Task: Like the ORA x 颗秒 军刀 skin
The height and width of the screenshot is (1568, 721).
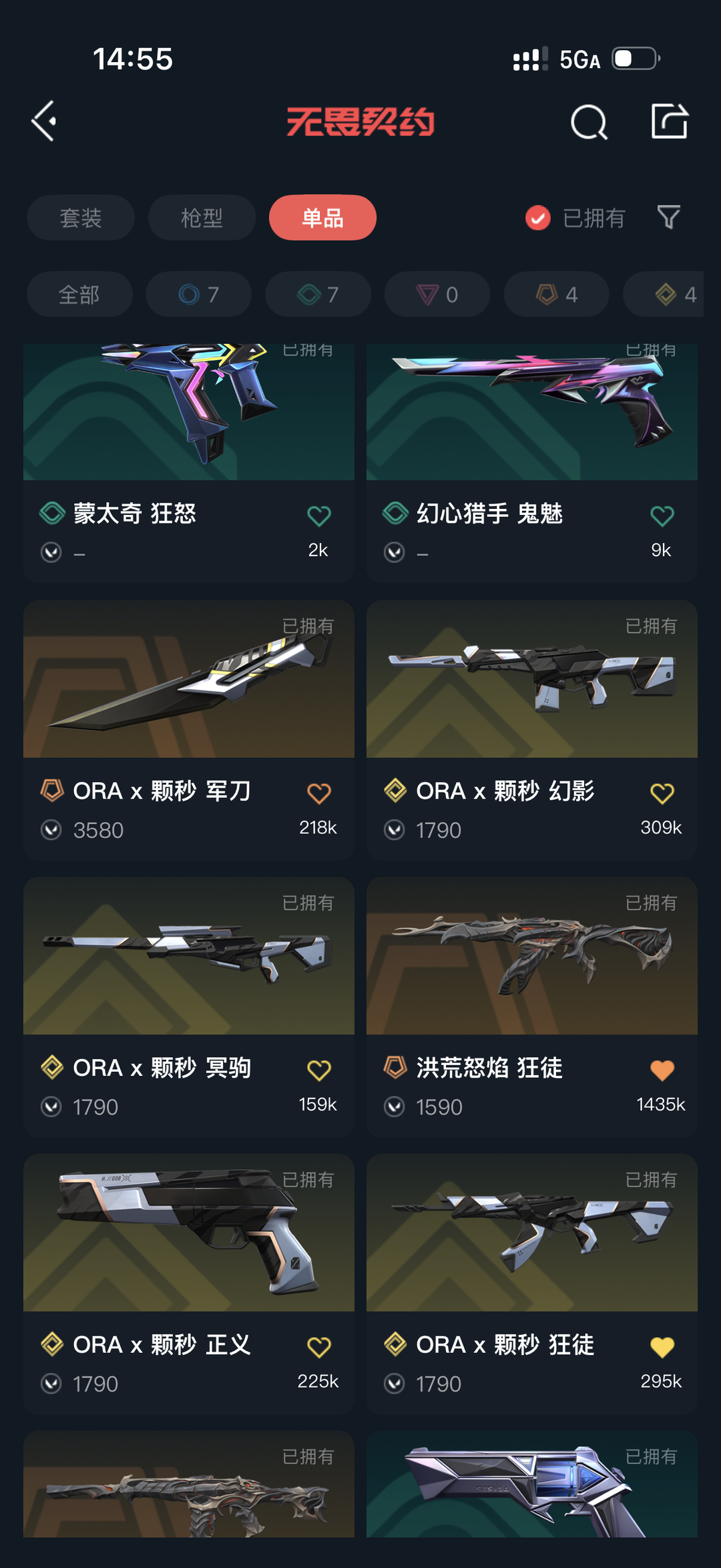Action: (319, 793)
